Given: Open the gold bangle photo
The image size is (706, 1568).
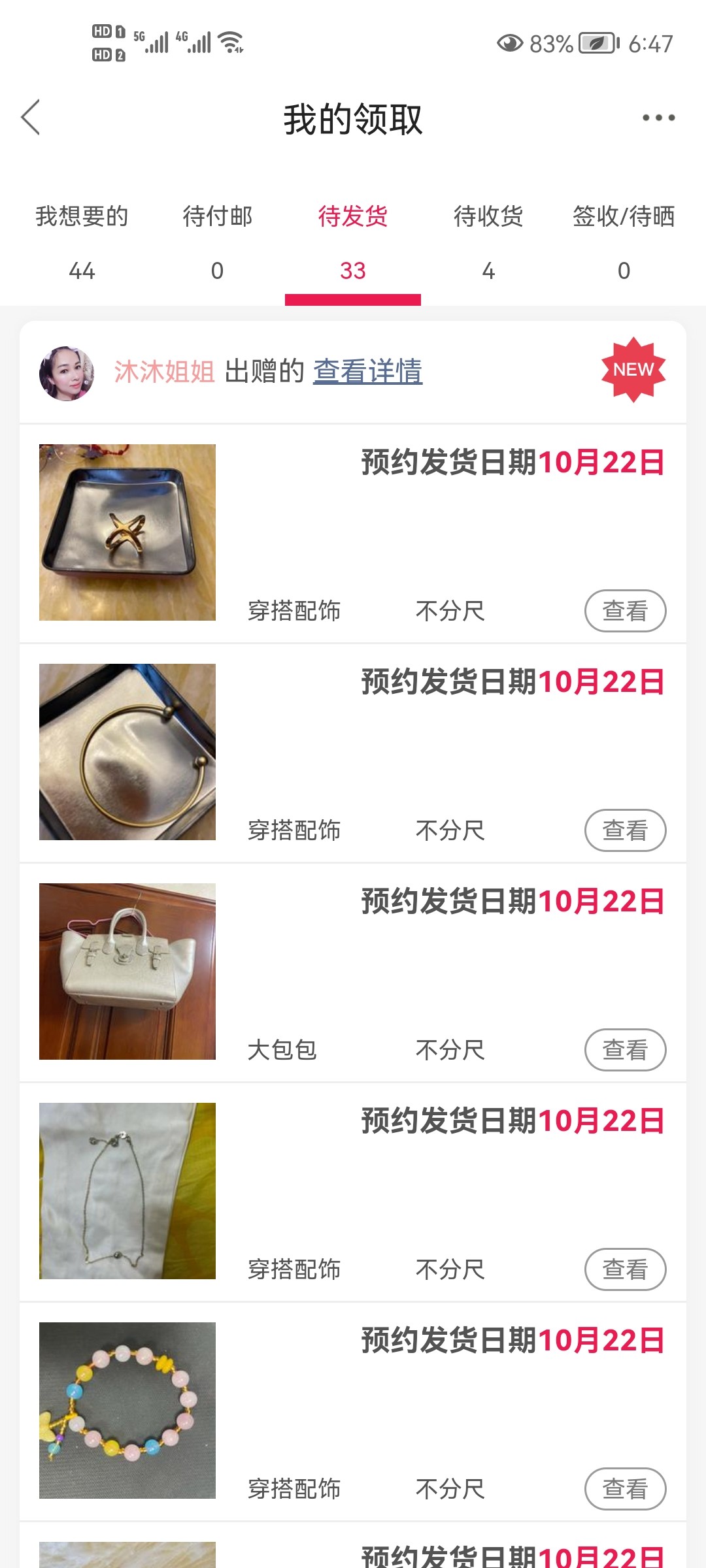Looking at the screenshot, I should 127,752.
